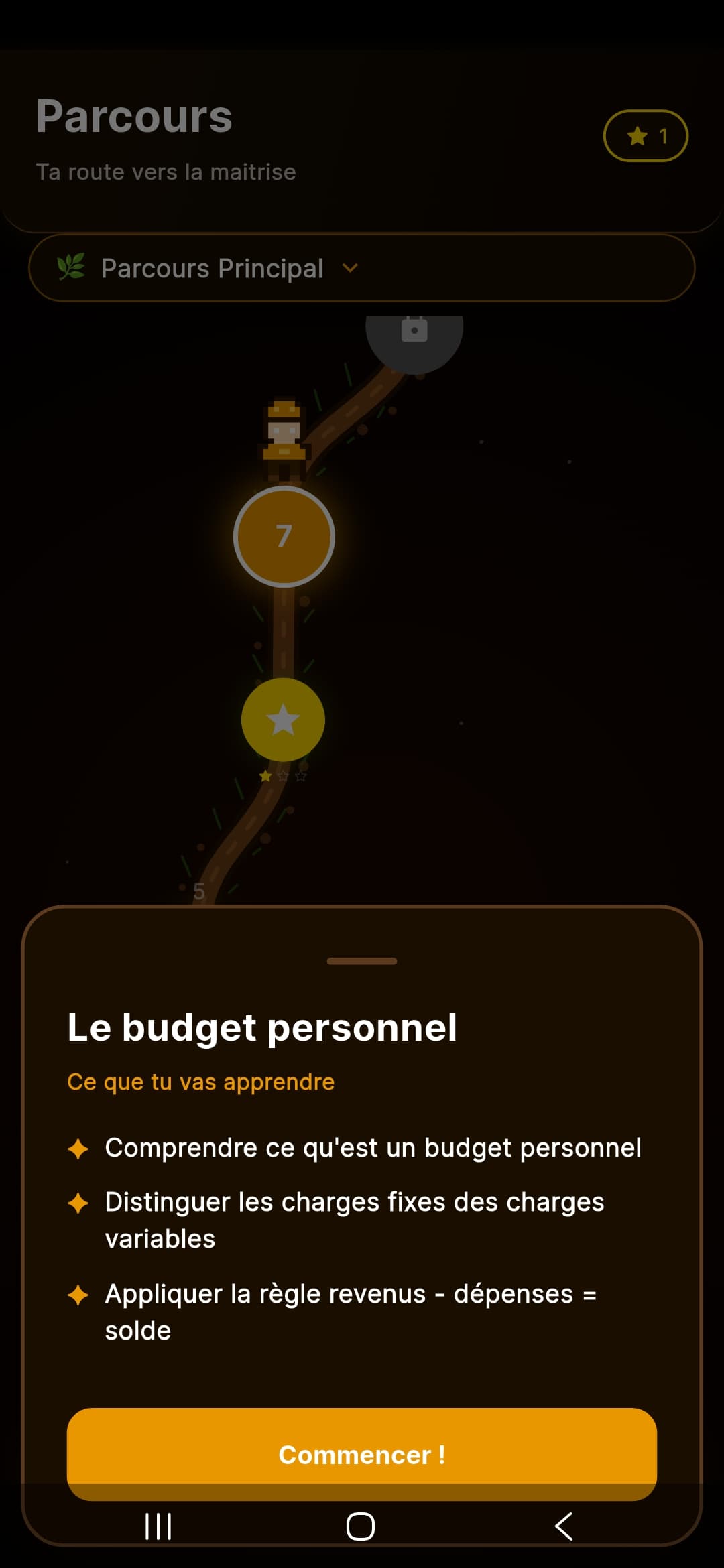
Task: Collapse the bottom sheet using its drag handle
Action: click(x=361, y=960)
